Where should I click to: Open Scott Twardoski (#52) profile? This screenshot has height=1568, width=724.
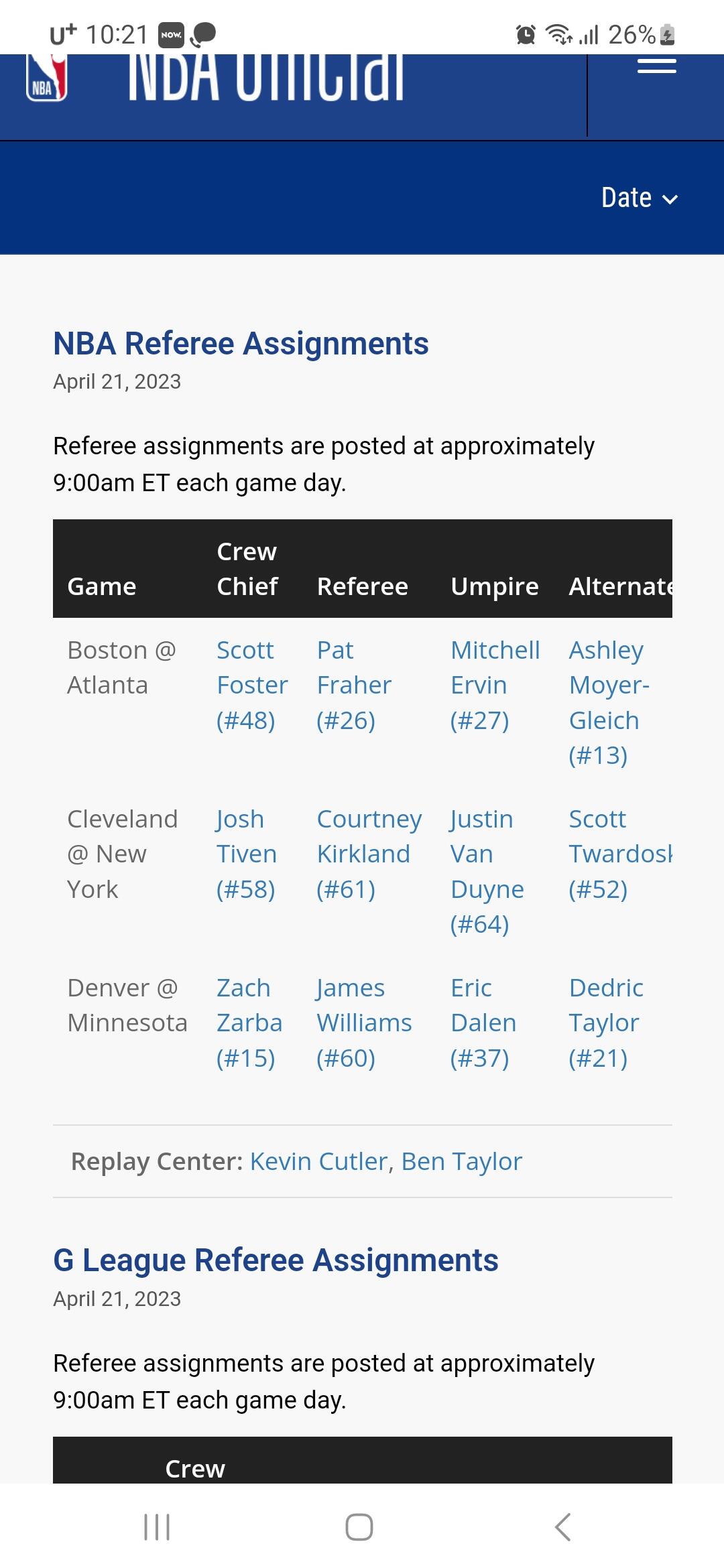[619, 854]
